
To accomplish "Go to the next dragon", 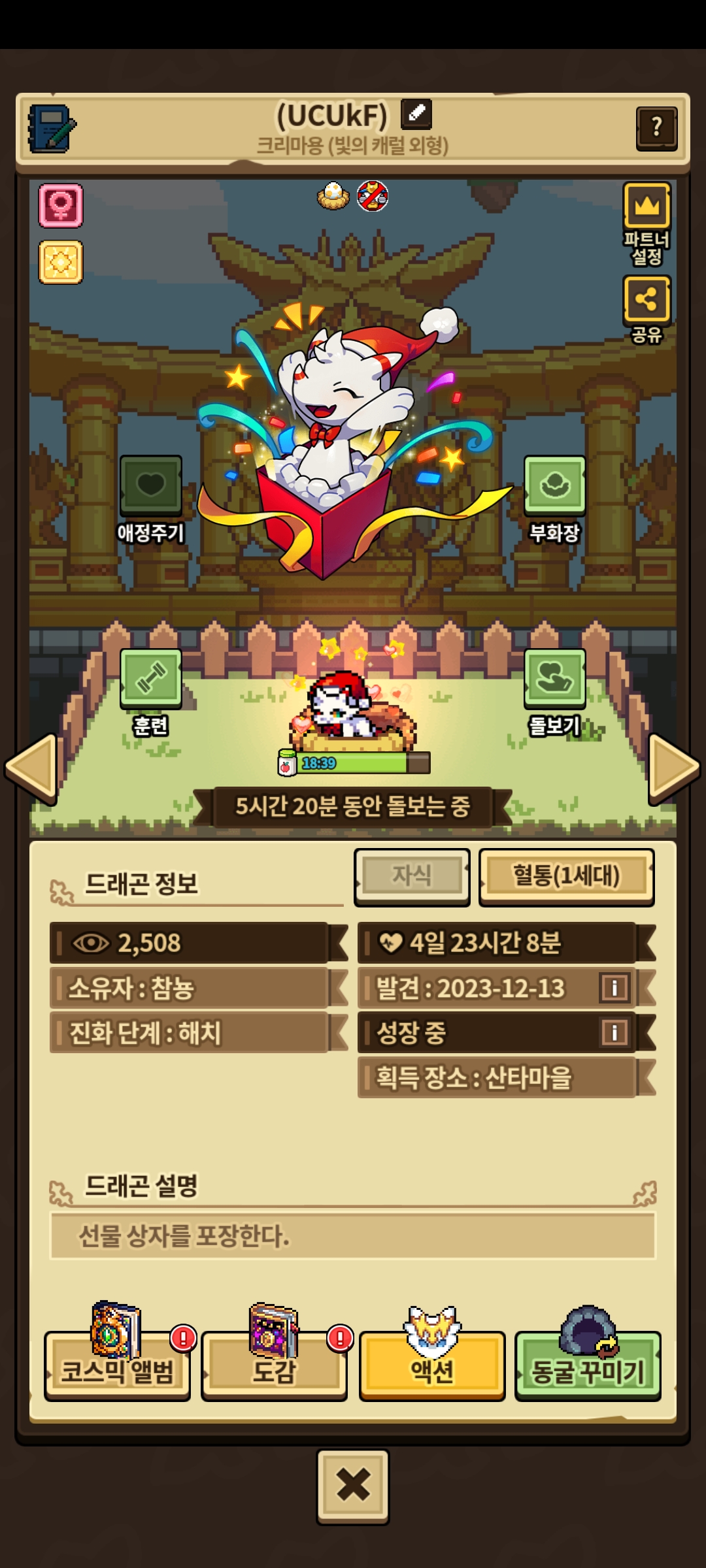I will click(x=675, y=768).
